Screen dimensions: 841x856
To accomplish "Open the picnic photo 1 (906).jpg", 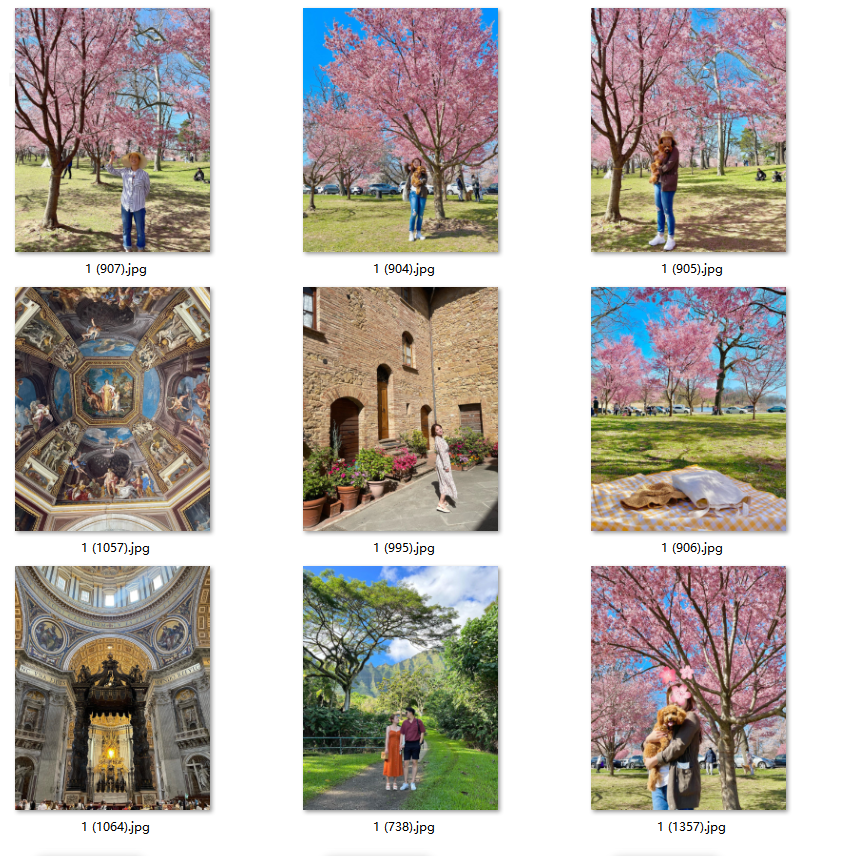I will click(688, 409).
